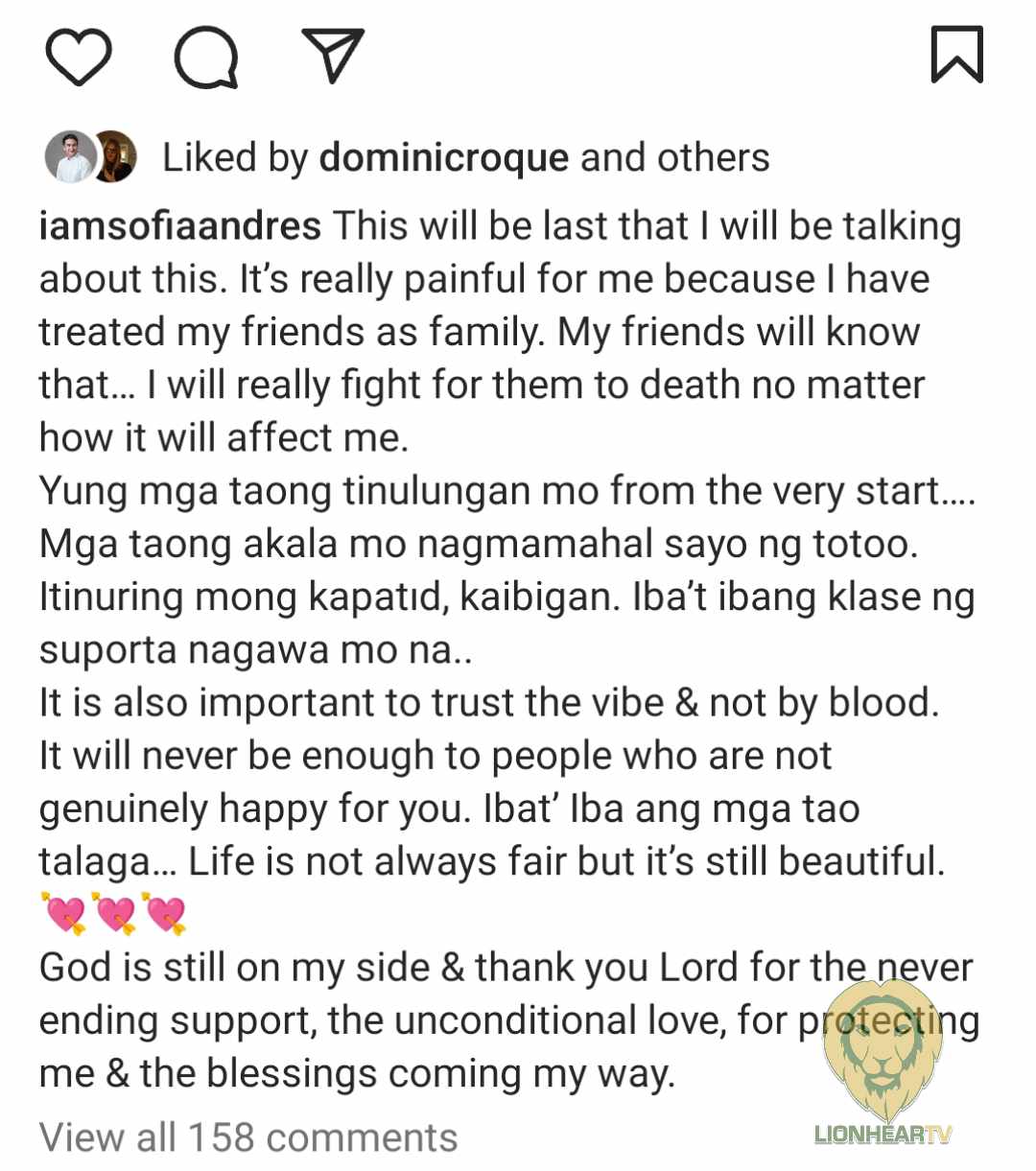Open iamsofiaandres profile from the caption

point(180,226)
